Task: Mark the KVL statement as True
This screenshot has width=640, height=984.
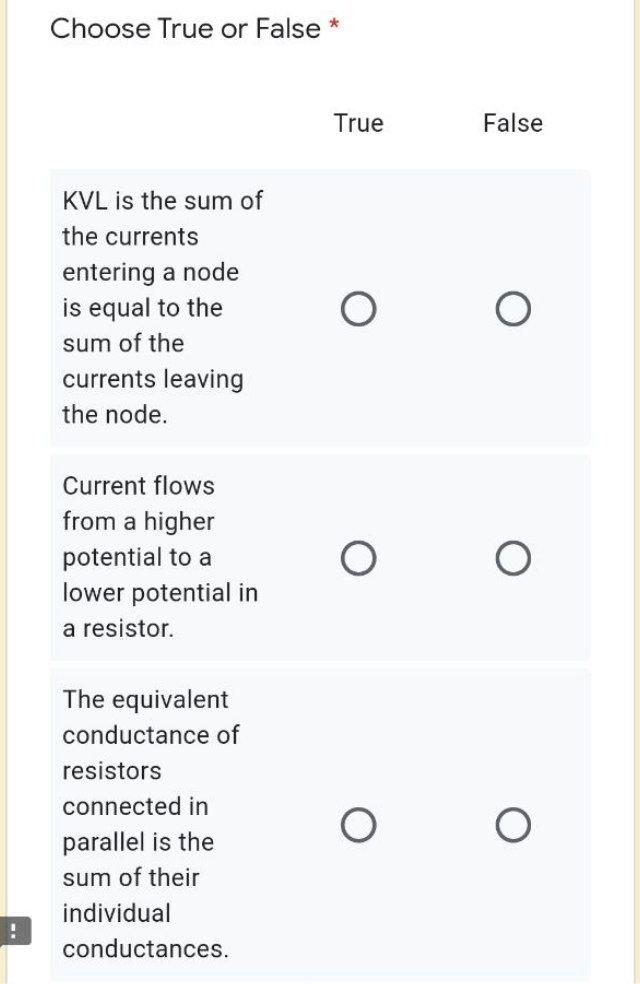Action: 358,310
